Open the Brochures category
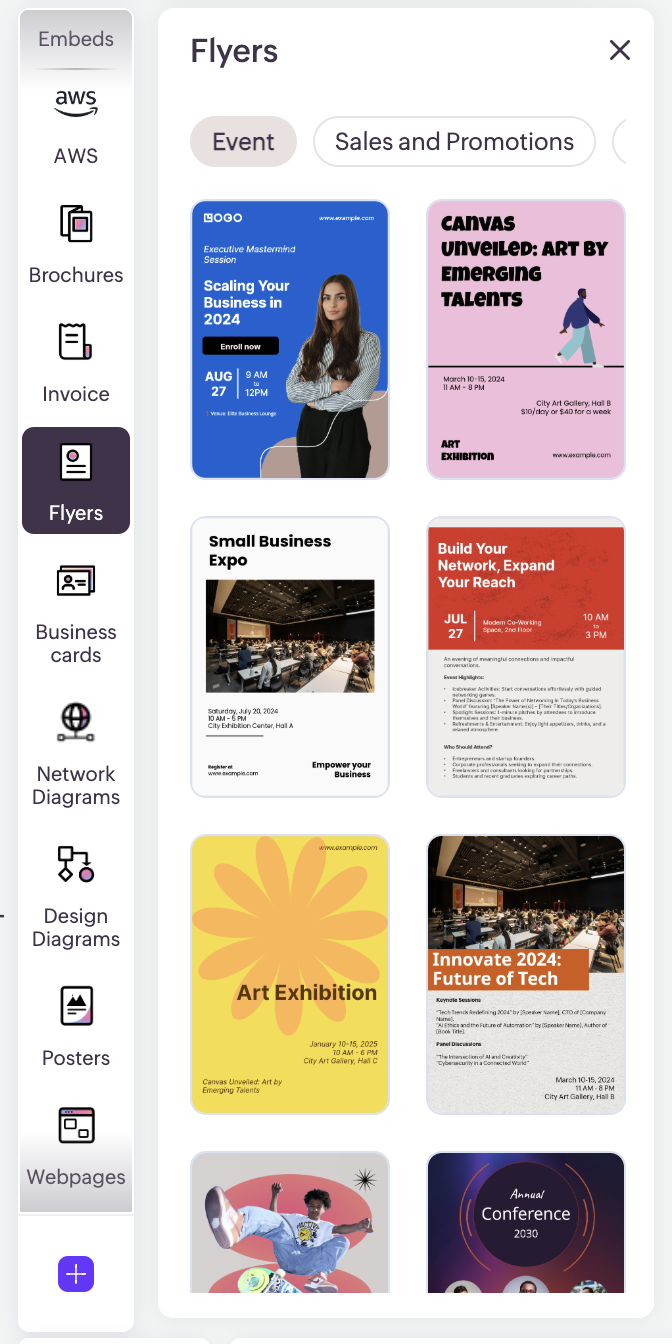The image size is (672, 1344). click(76, 243)
